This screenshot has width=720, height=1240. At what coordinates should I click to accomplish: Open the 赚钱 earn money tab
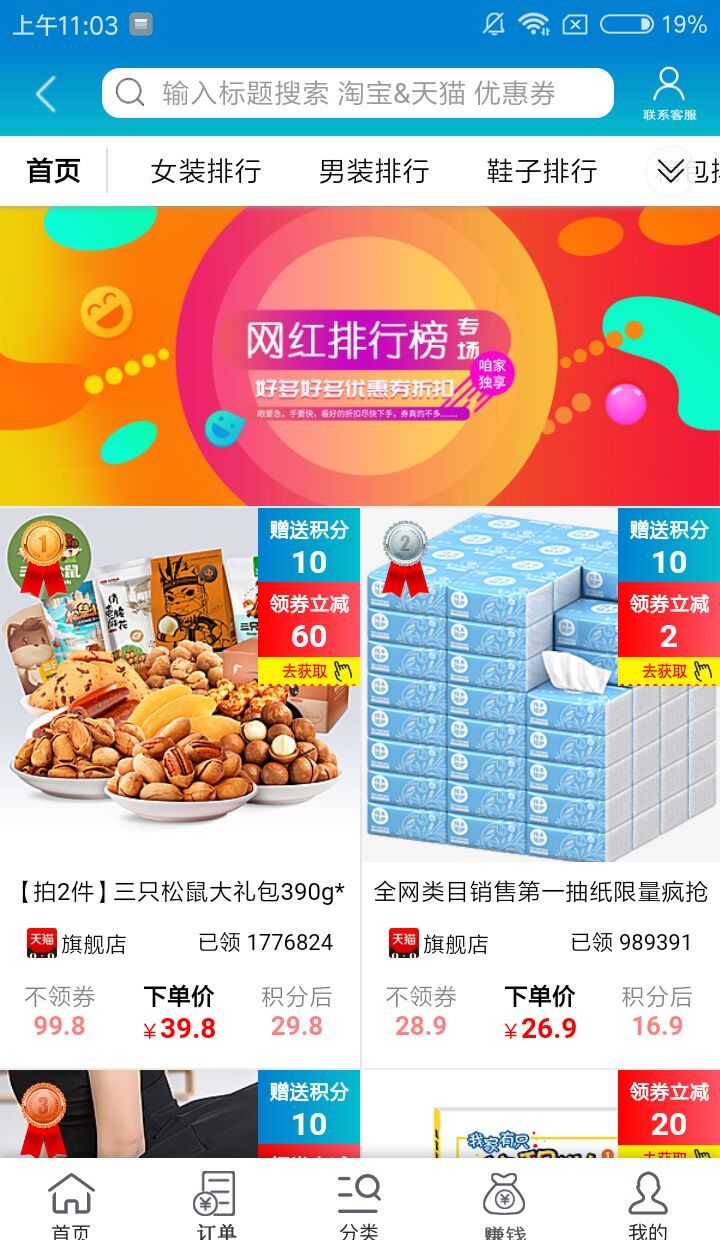pos(504,1204)
